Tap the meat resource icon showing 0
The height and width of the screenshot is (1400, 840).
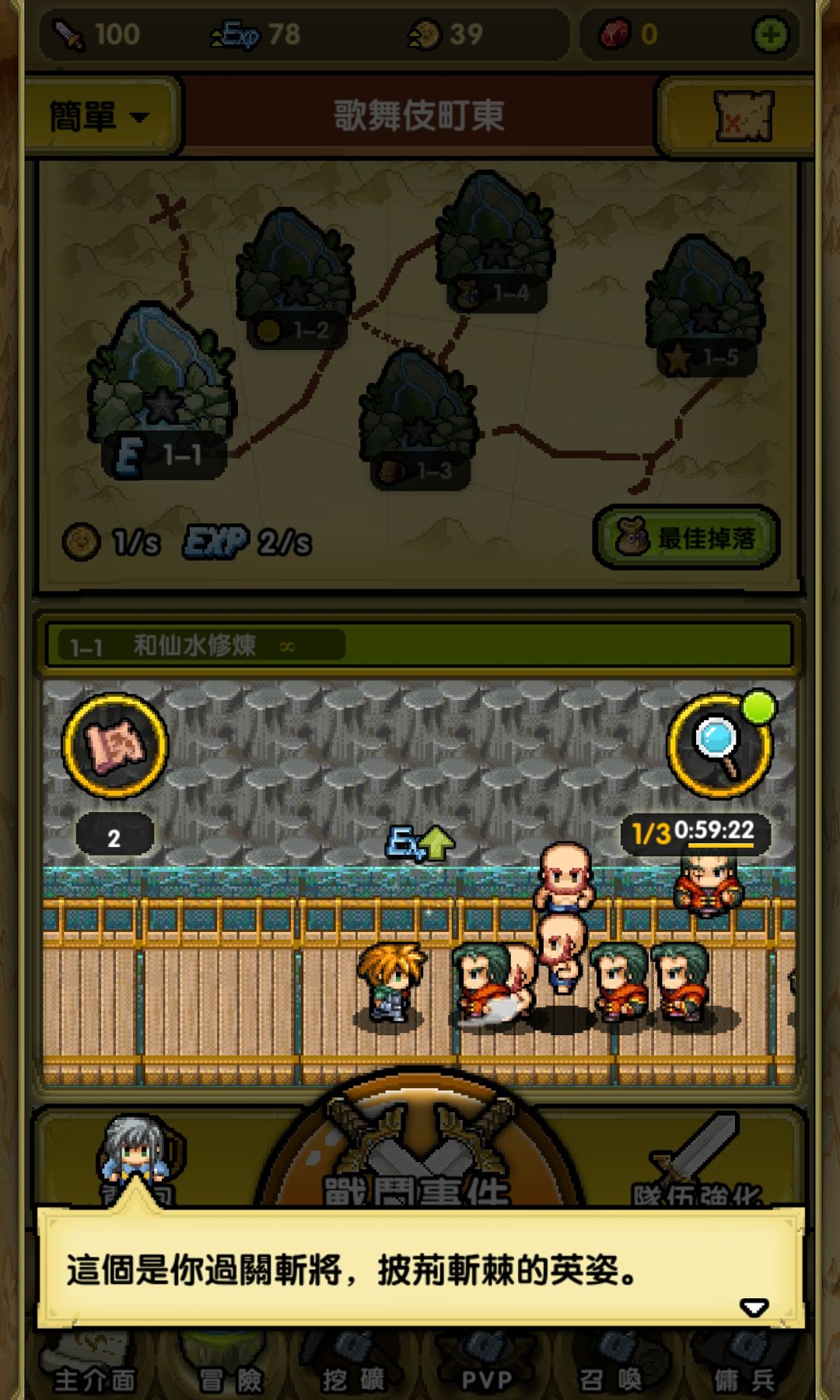tap(617, 33)
